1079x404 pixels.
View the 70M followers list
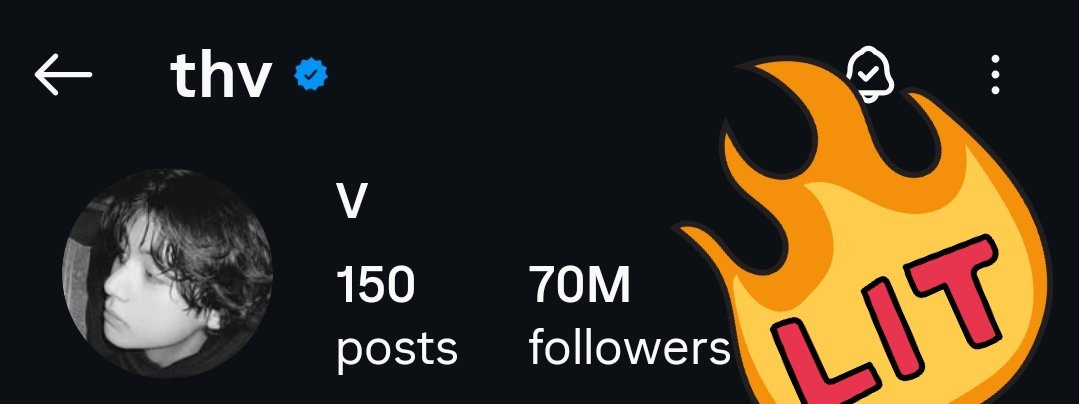click(x=629, y=317)
